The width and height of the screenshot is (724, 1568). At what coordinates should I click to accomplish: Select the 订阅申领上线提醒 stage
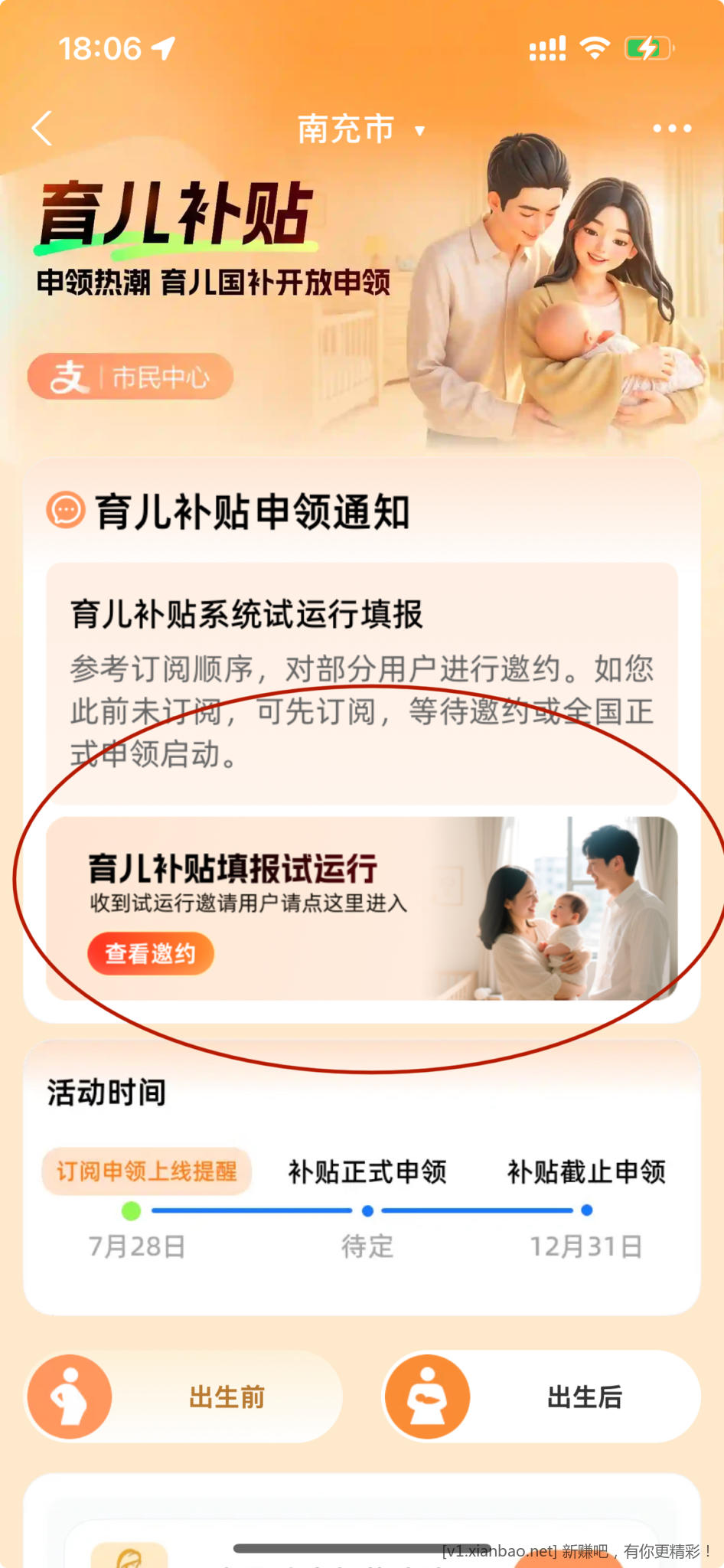pyautogui.click(x=146, y=1171)
